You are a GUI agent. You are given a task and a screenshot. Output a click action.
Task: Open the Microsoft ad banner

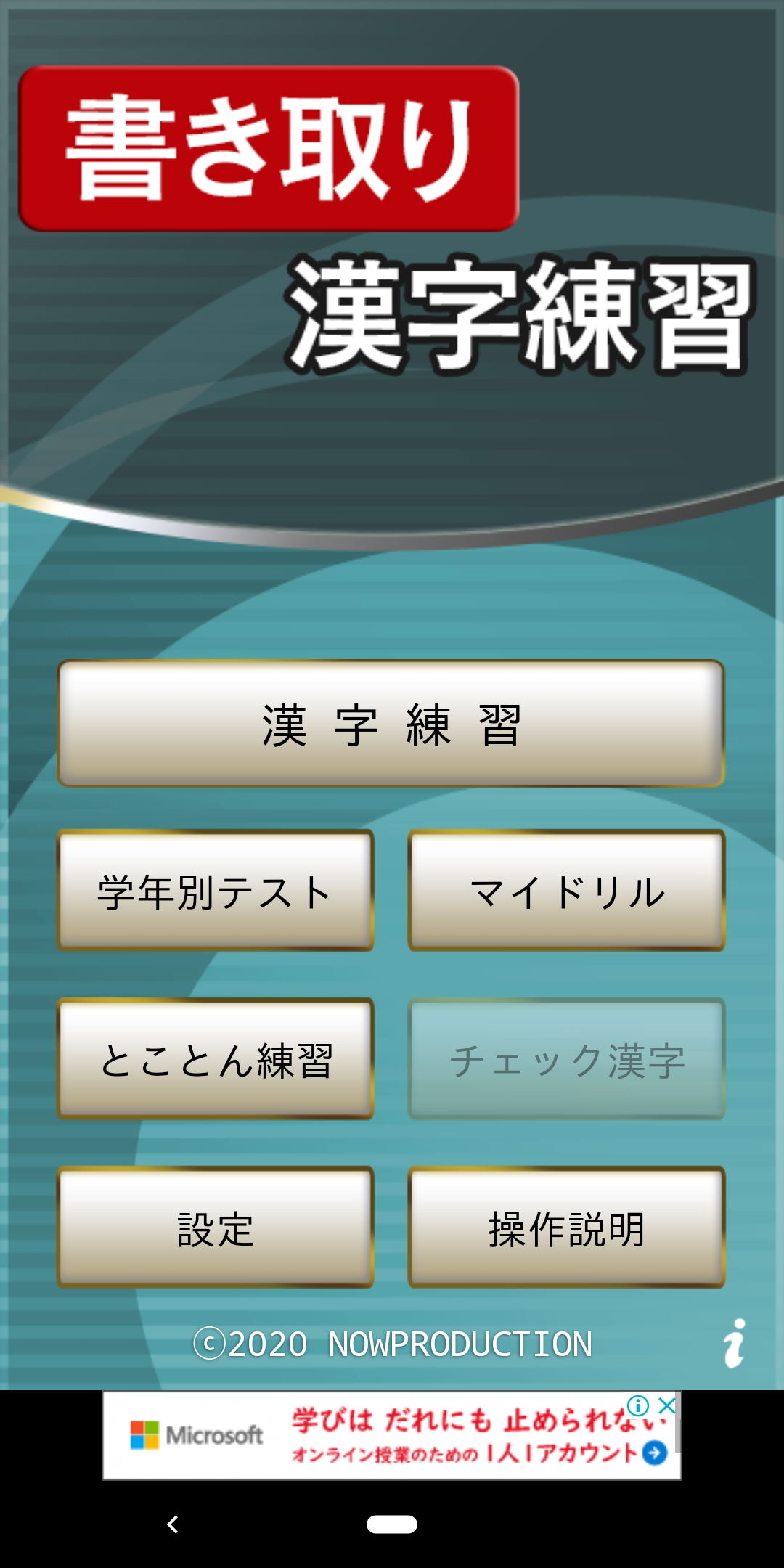click(x=392, y=1435)
